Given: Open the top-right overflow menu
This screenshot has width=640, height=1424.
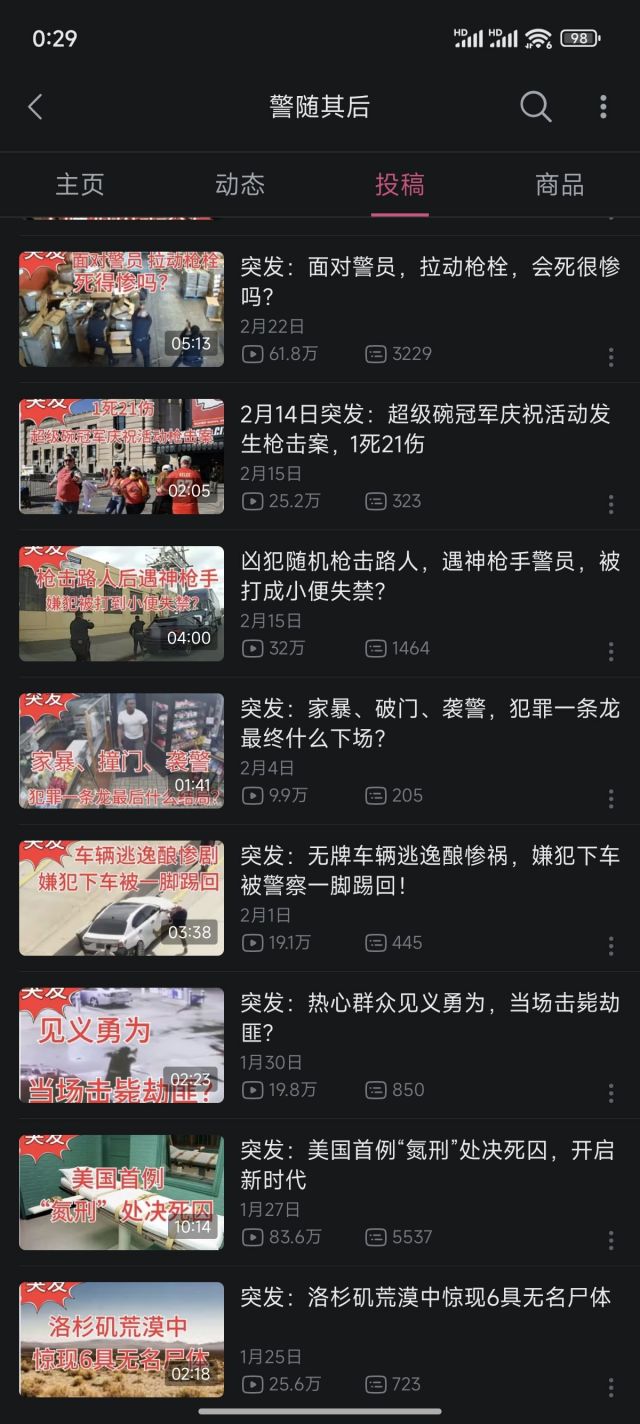Looking at the screenshot, I should coord(603,107).
